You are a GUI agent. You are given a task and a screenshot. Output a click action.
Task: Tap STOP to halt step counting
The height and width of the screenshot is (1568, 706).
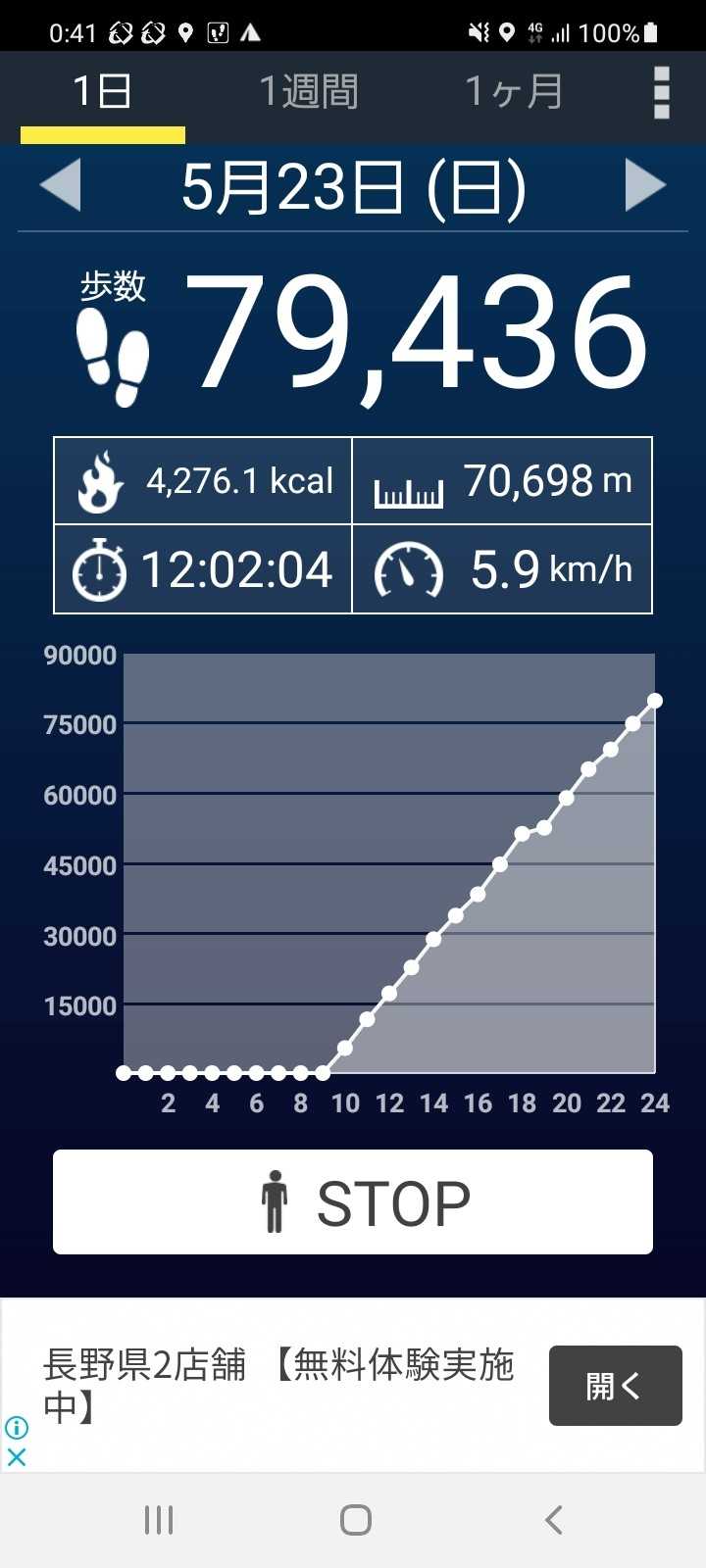tap(353, 1201)
